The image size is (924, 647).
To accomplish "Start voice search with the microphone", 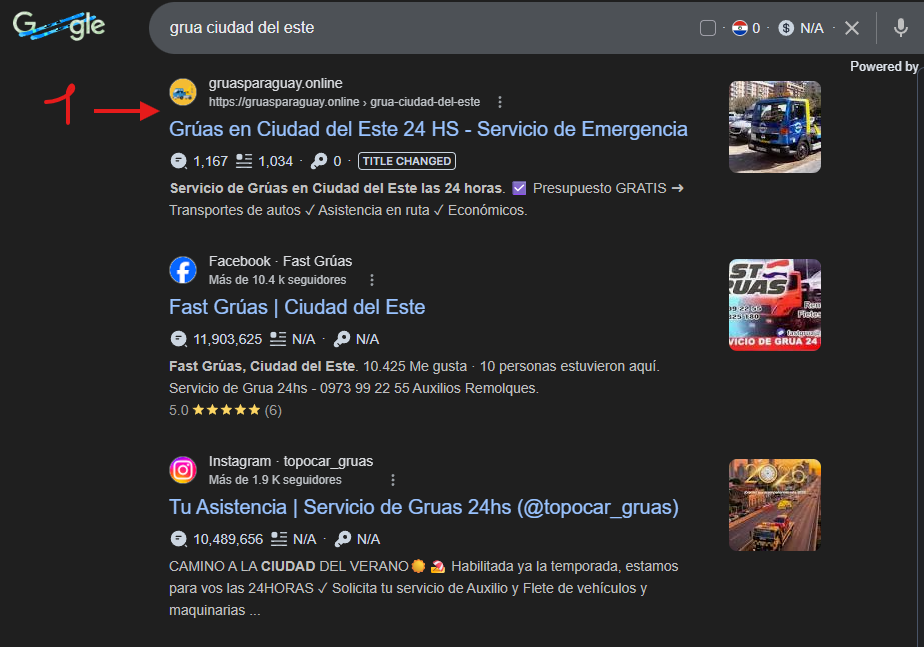I will coord(901,28).
